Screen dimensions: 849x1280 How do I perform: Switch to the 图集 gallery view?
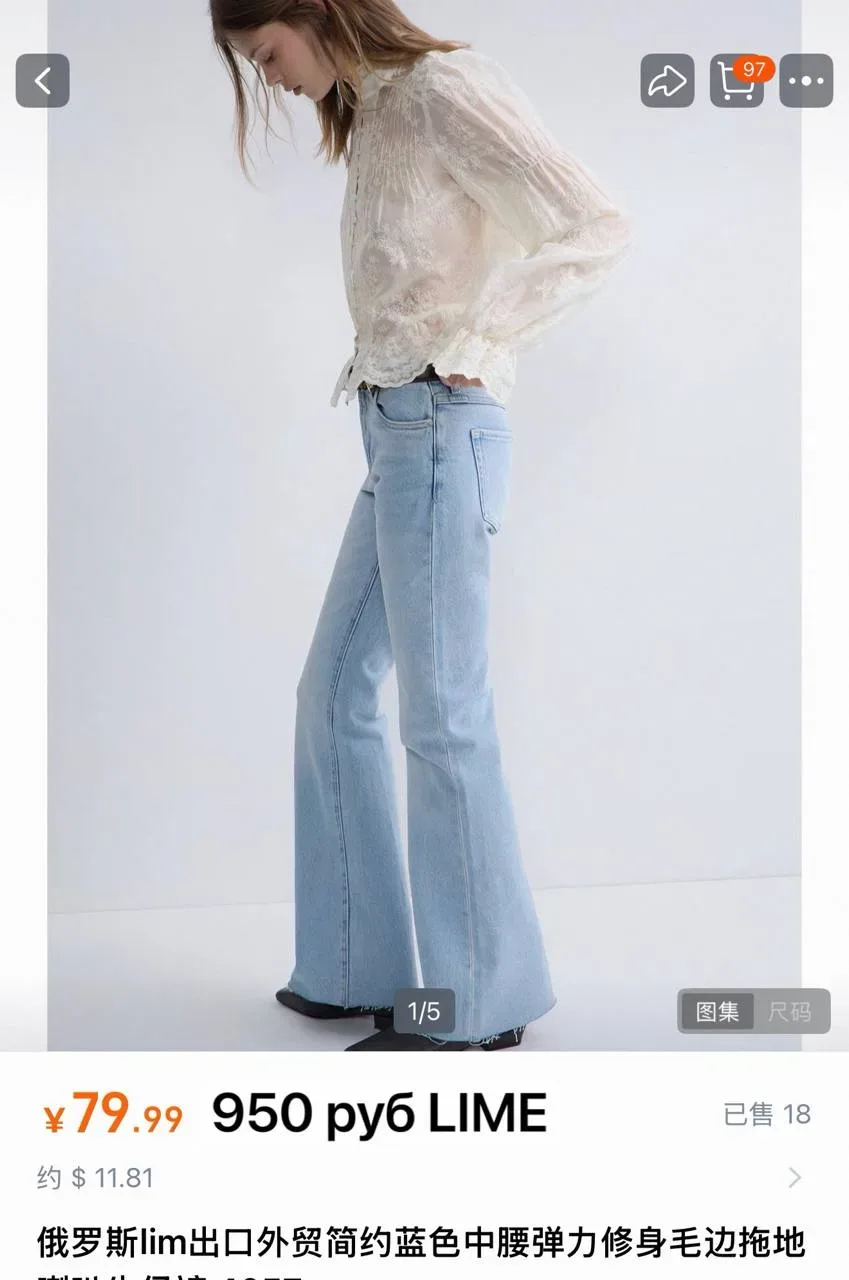pos(718,1011)
